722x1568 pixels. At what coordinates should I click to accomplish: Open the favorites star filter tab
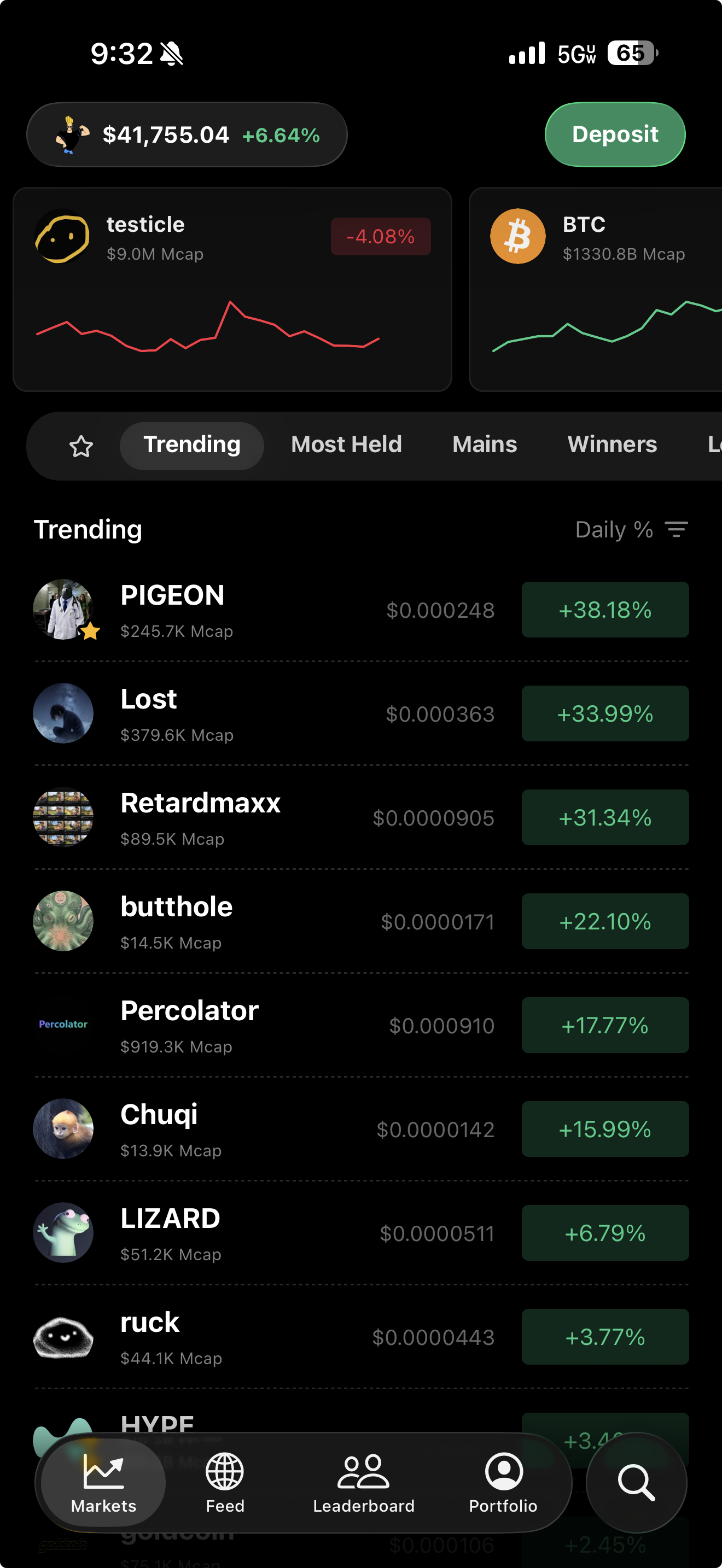click(80, 446)
